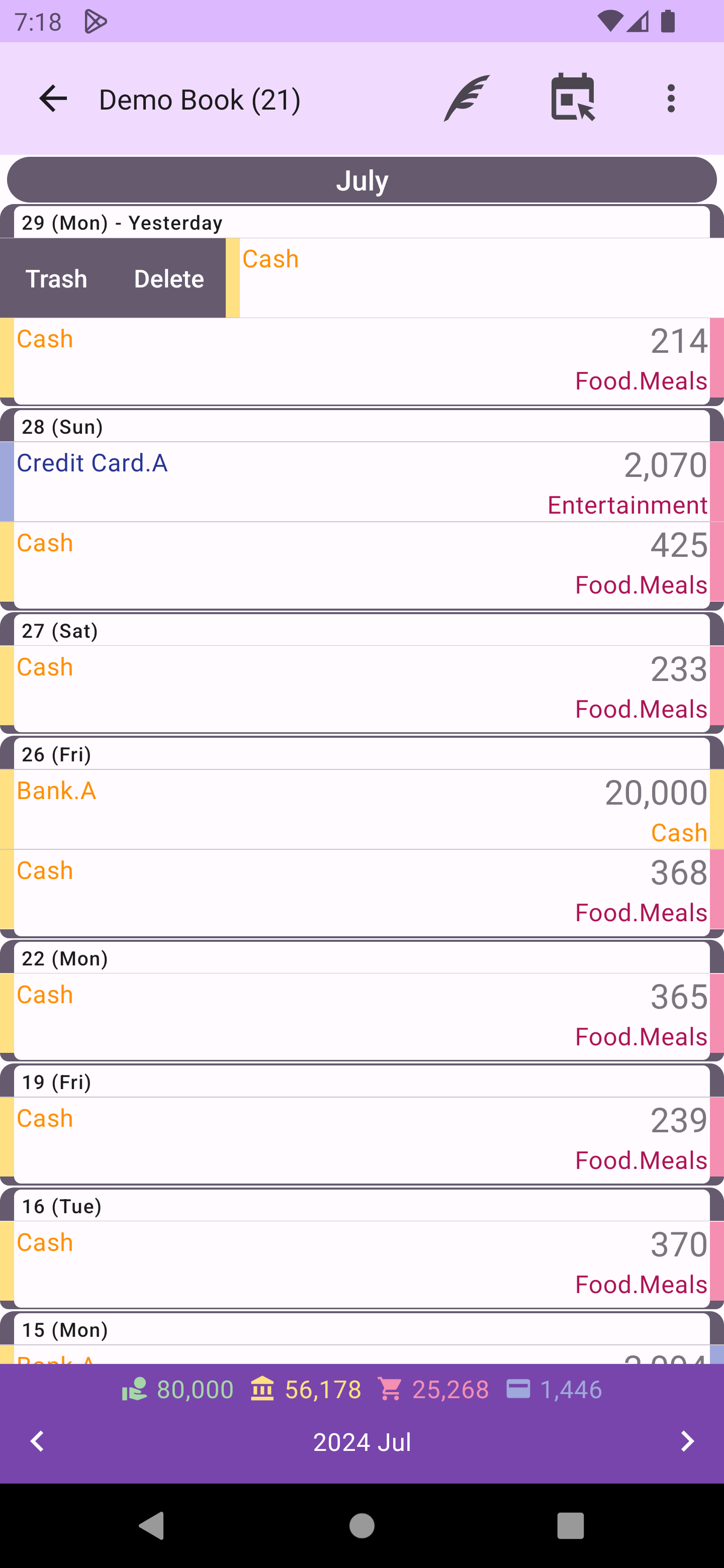Image resolution: width=724 pixels, height=1568 pixels.
Task: Delete the swiped Cash entry
Action: 168,279
